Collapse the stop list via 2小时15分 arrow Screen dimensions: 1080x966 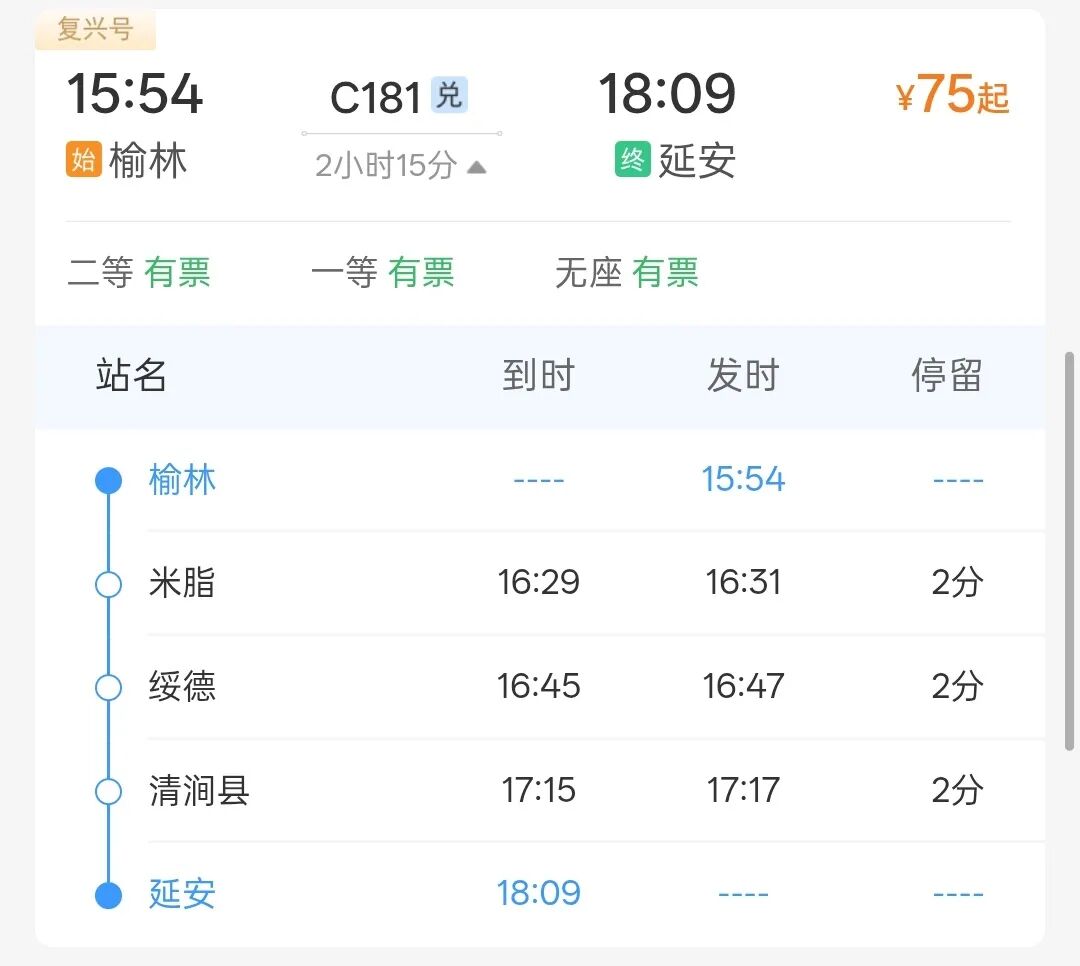477,167
